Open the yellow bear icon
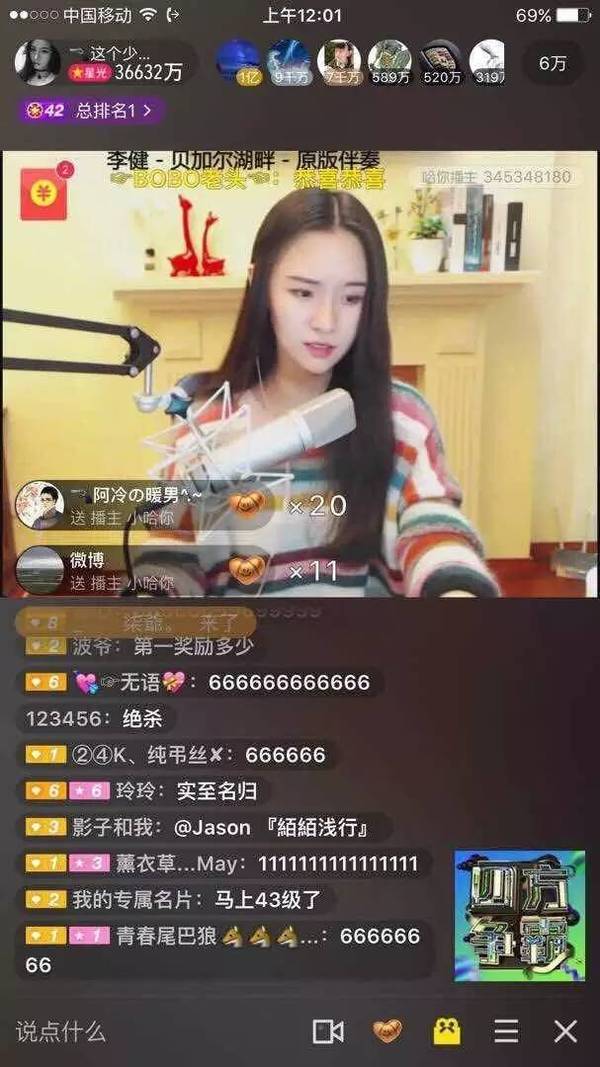Viewport: 600px width, 1067px height. tap(447, 1031)
